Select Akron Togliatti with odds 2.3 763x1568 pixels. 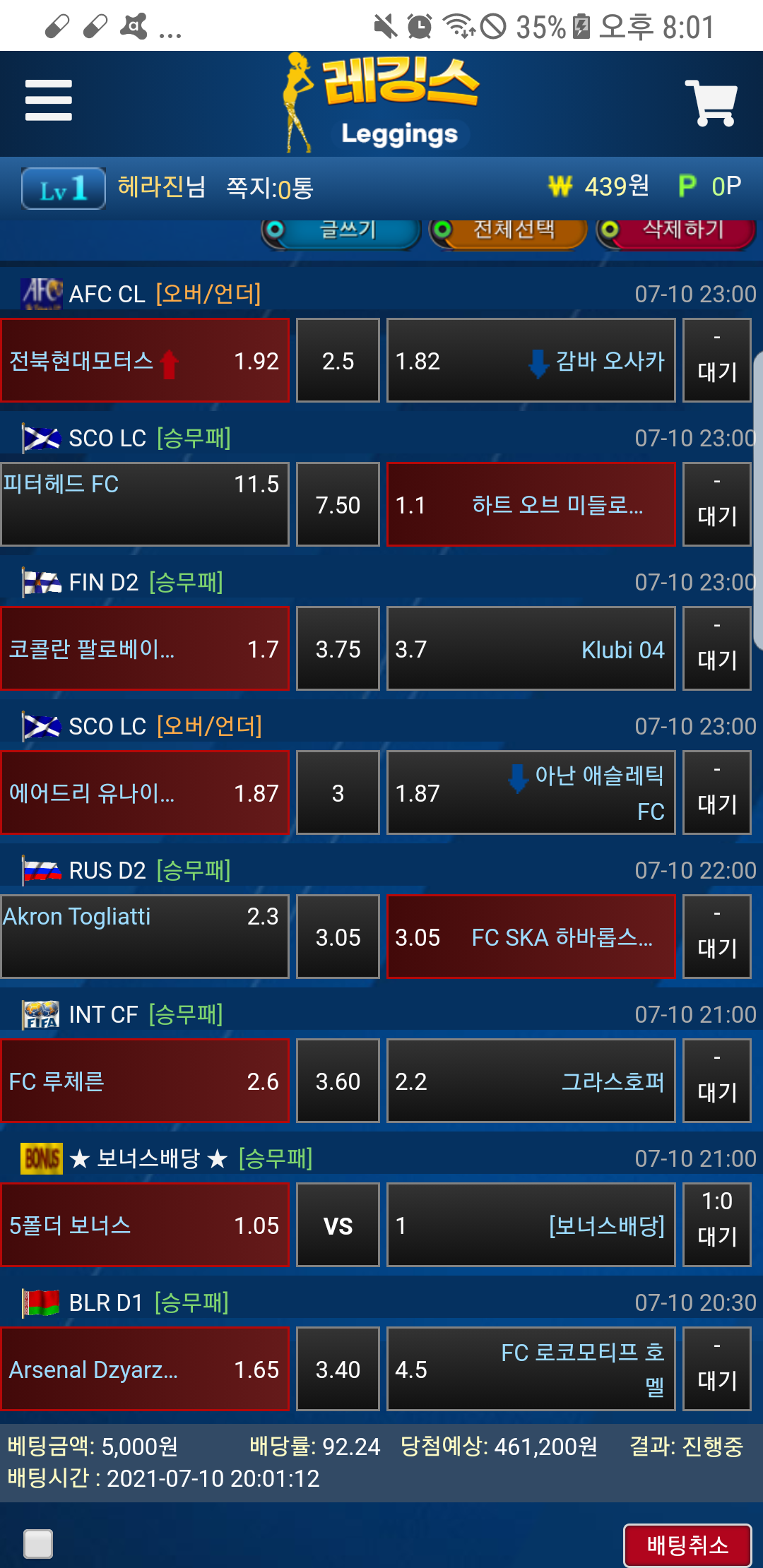coord(145,937)
